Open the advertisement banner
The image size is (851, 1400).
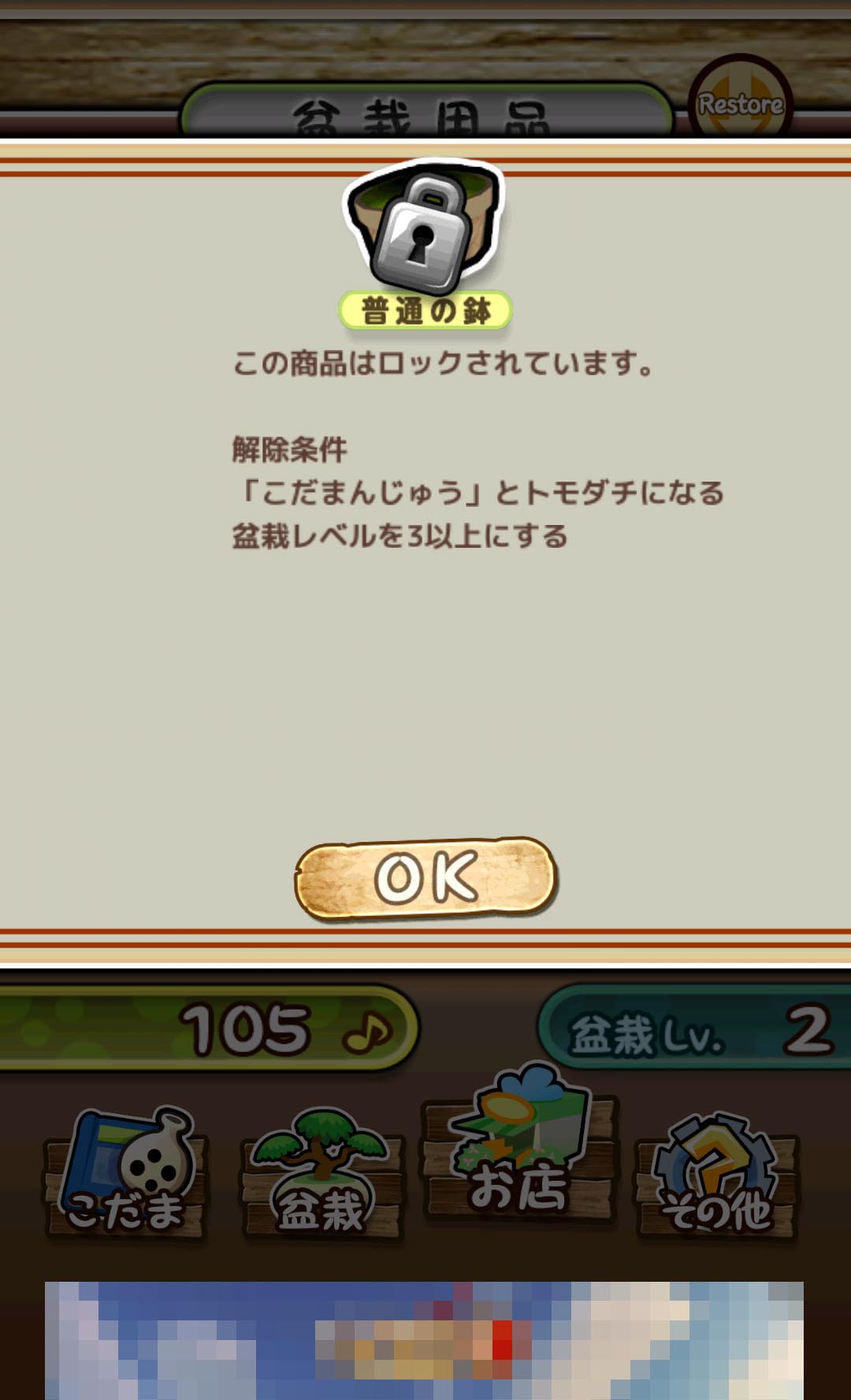click(424, 1340)
